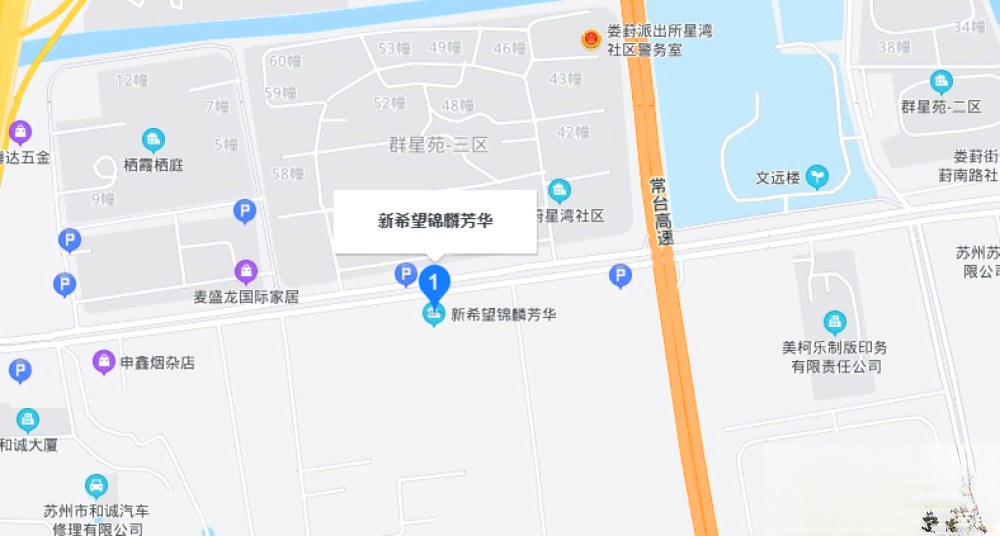Select the 文远楼 point of interest

point(818,178)
